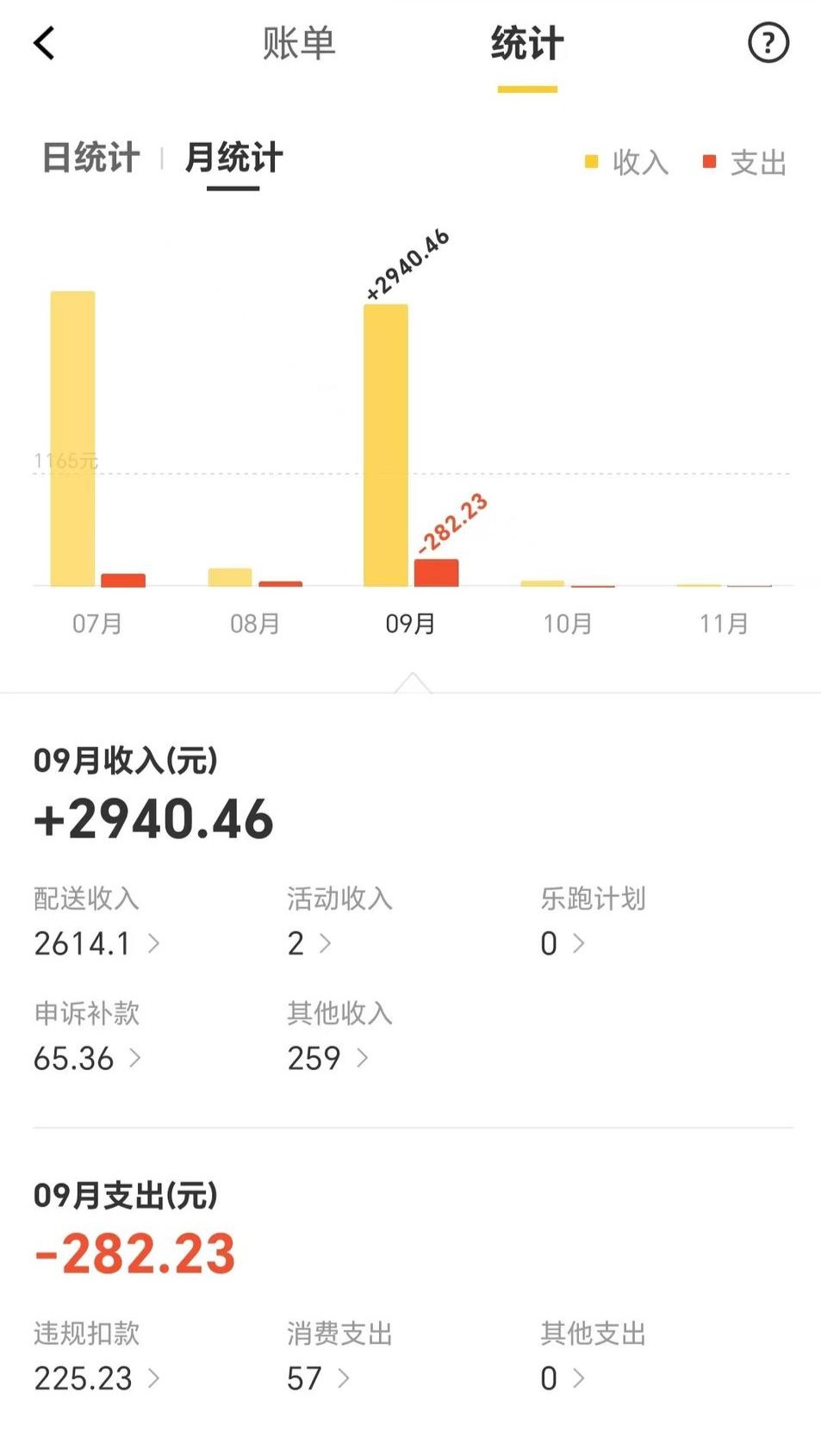Open 乐跑计划 details
Viewport: 821px width, 1456px height.
(x=593, y=922)
